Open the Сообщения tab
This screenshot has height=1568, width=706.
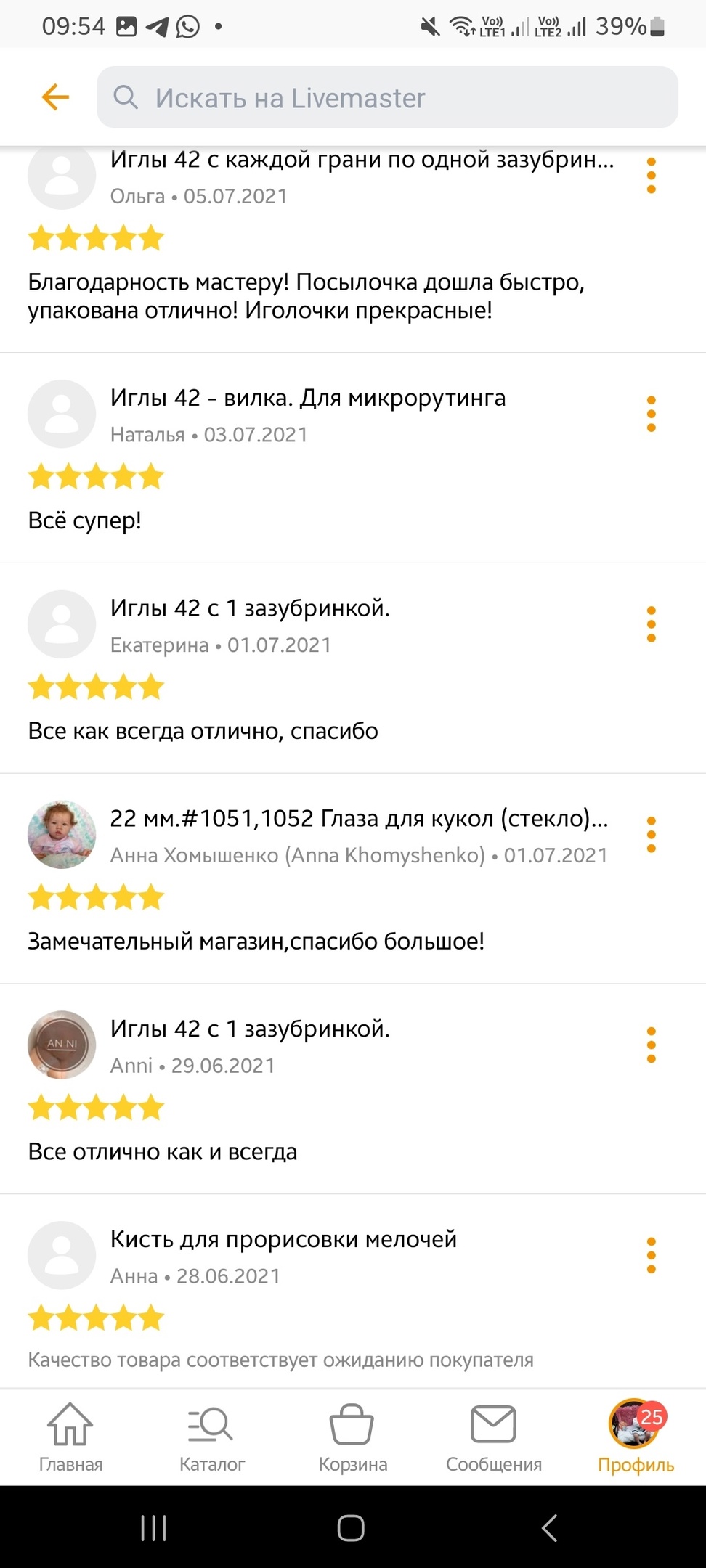[494, 1437]
